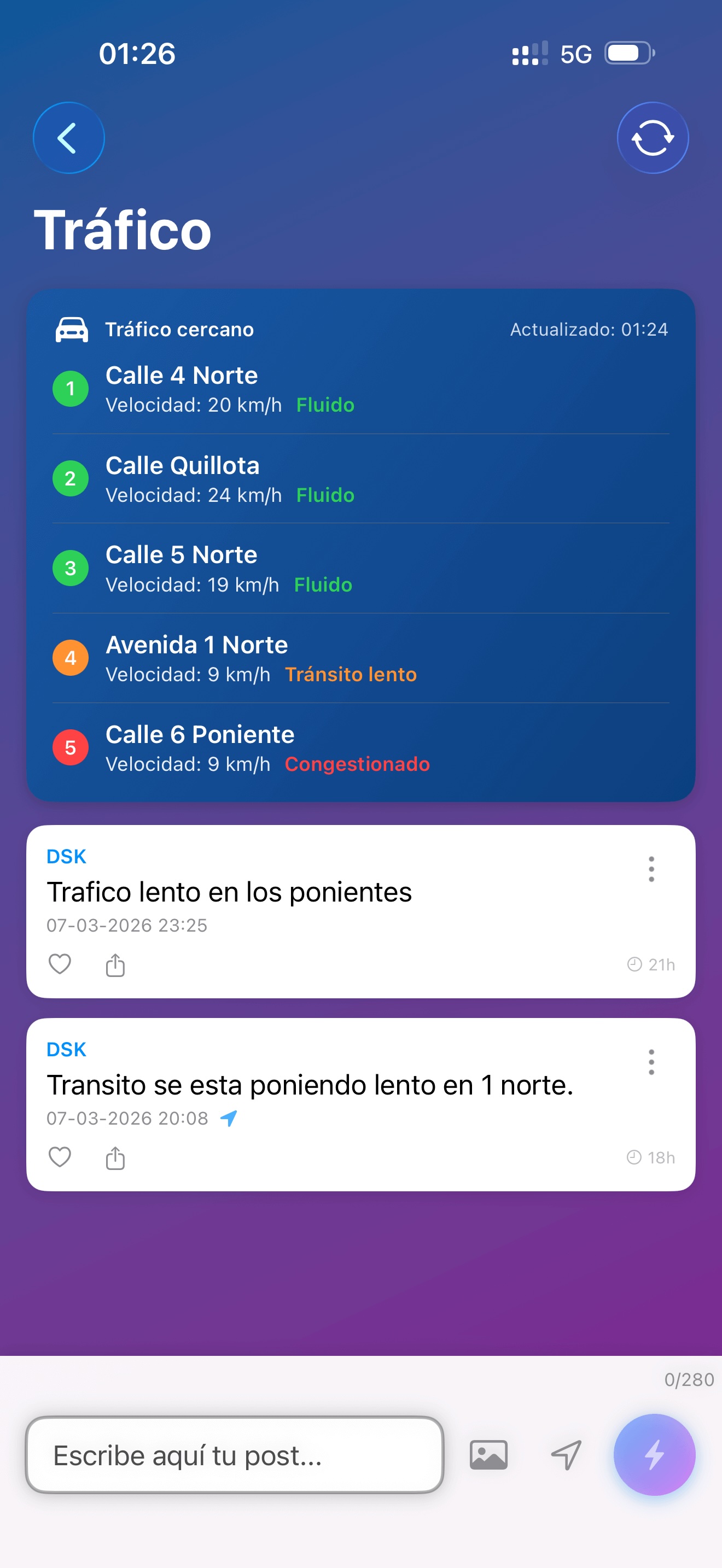Attach an image to the post
This screenshot has height=1568, width=722.
[488, 1455]
